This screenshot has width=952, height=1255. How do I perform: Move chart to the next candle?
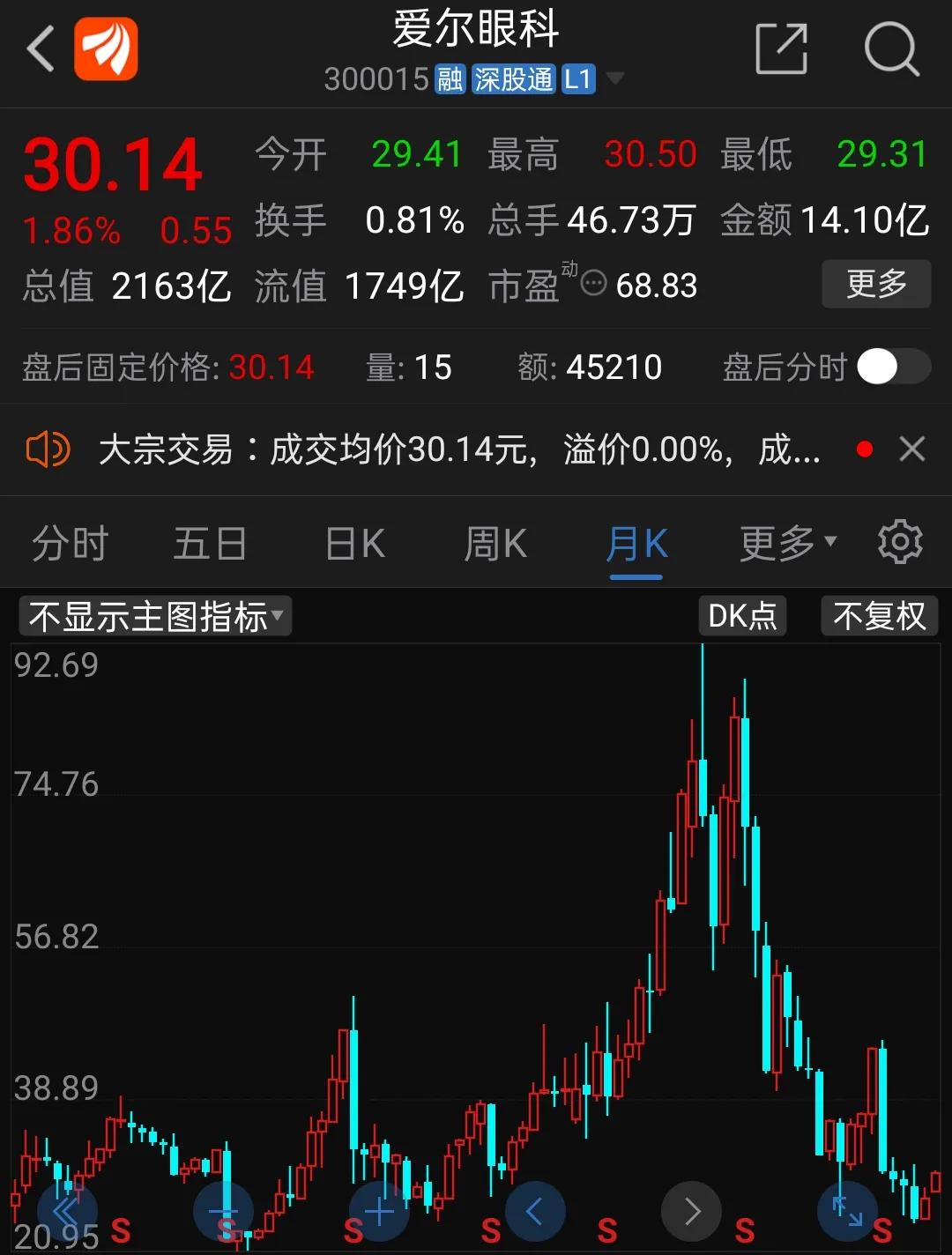[691, 1212]
